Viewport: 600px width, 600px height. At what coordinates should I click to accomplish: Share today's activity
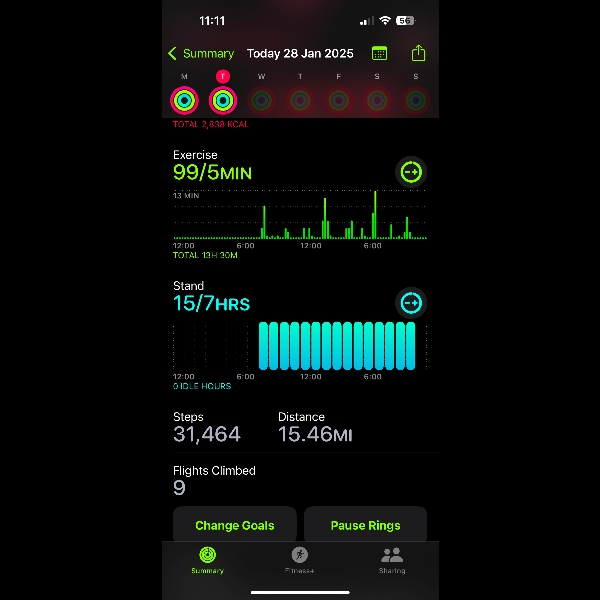point(419,54)
